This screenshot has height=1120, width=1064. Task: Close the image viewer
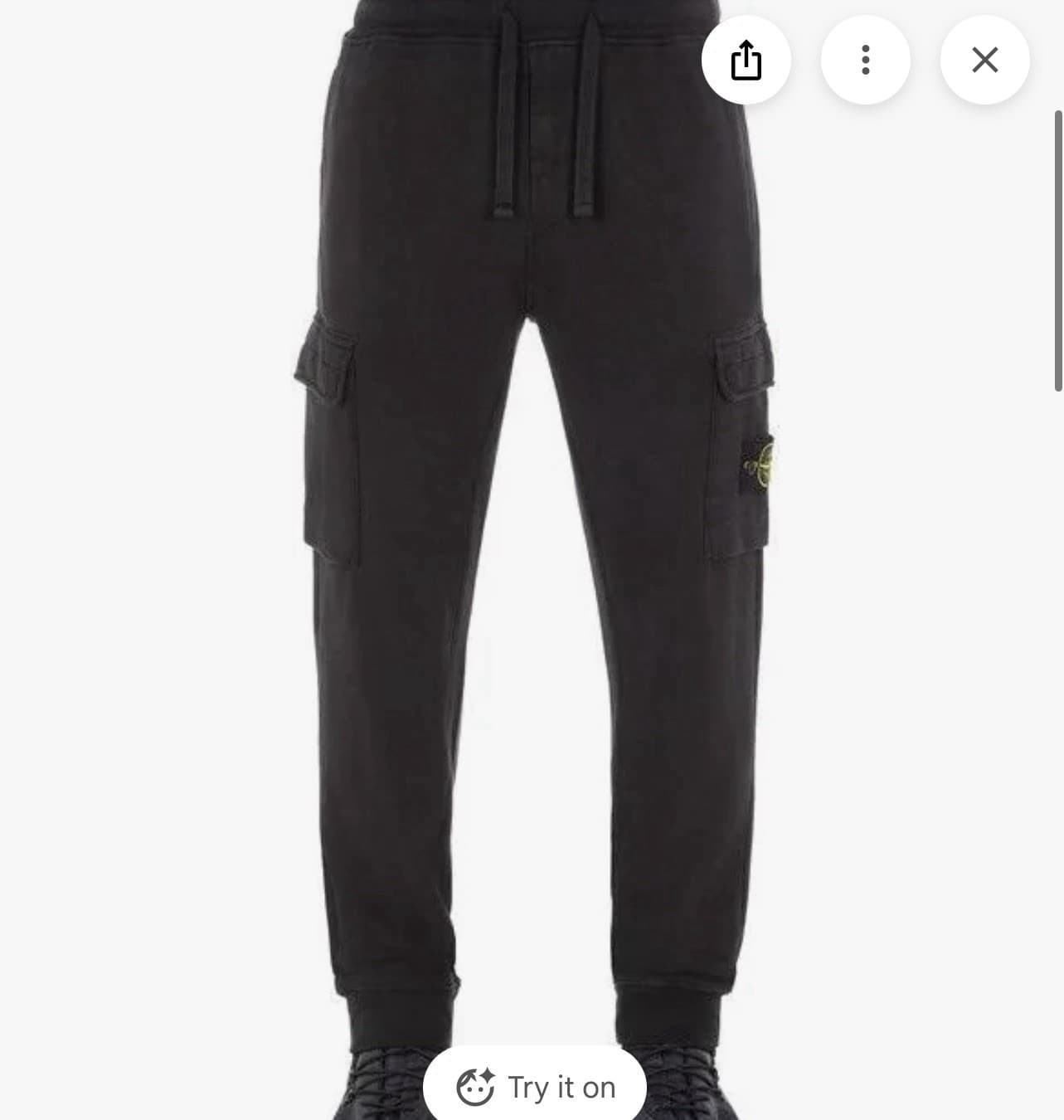[x=984, y=59]
